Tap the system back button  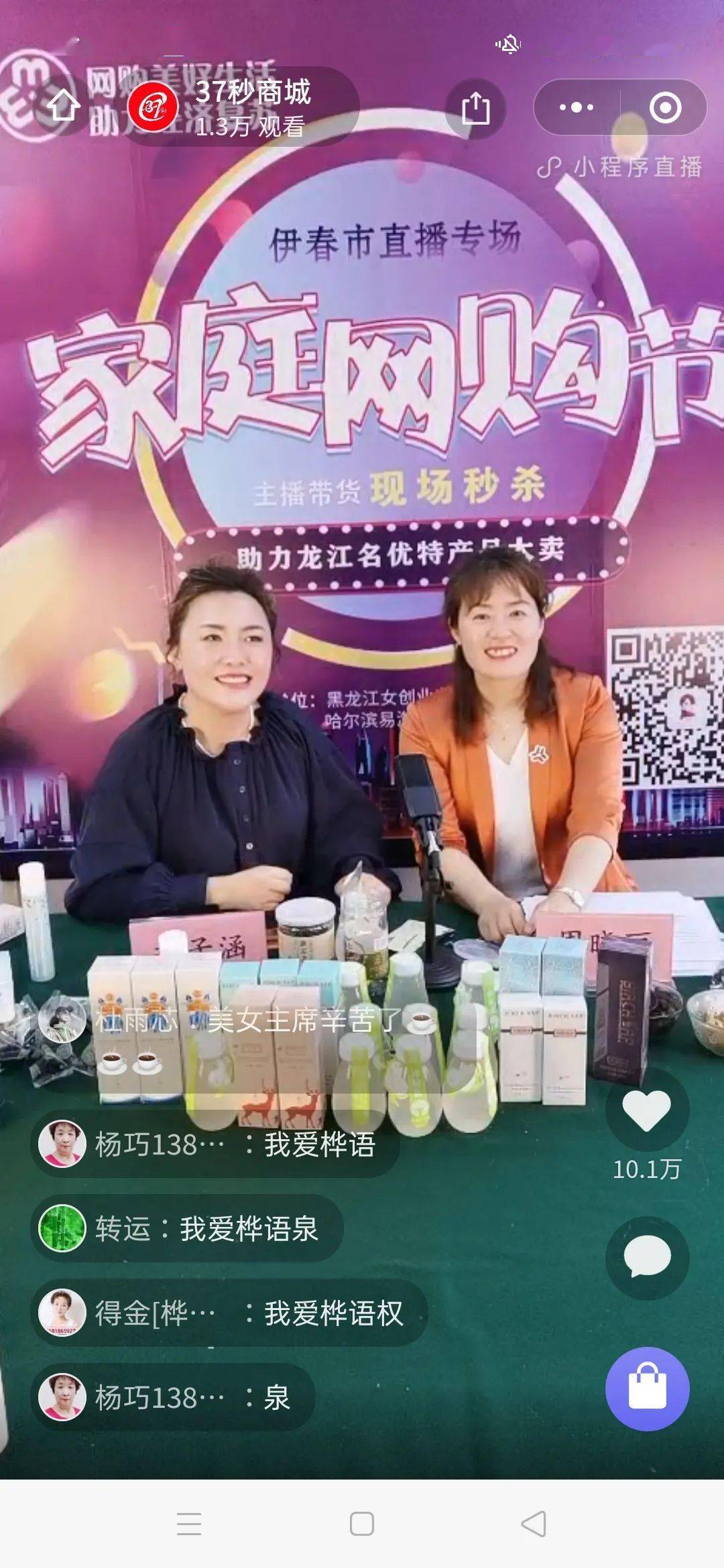(534, 1524)
